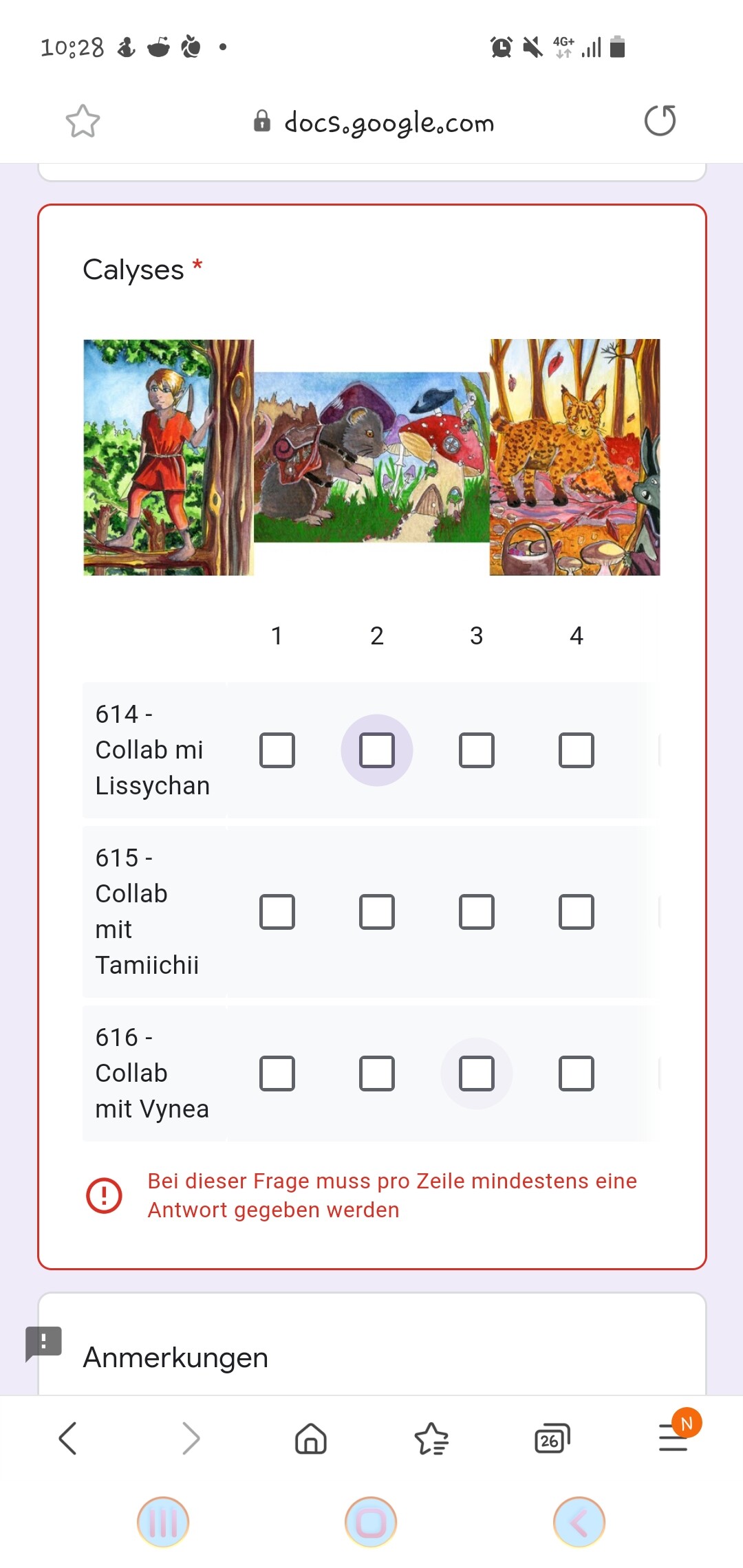
Task: Go back to the previous page
Action: (x=67, y=1438)
